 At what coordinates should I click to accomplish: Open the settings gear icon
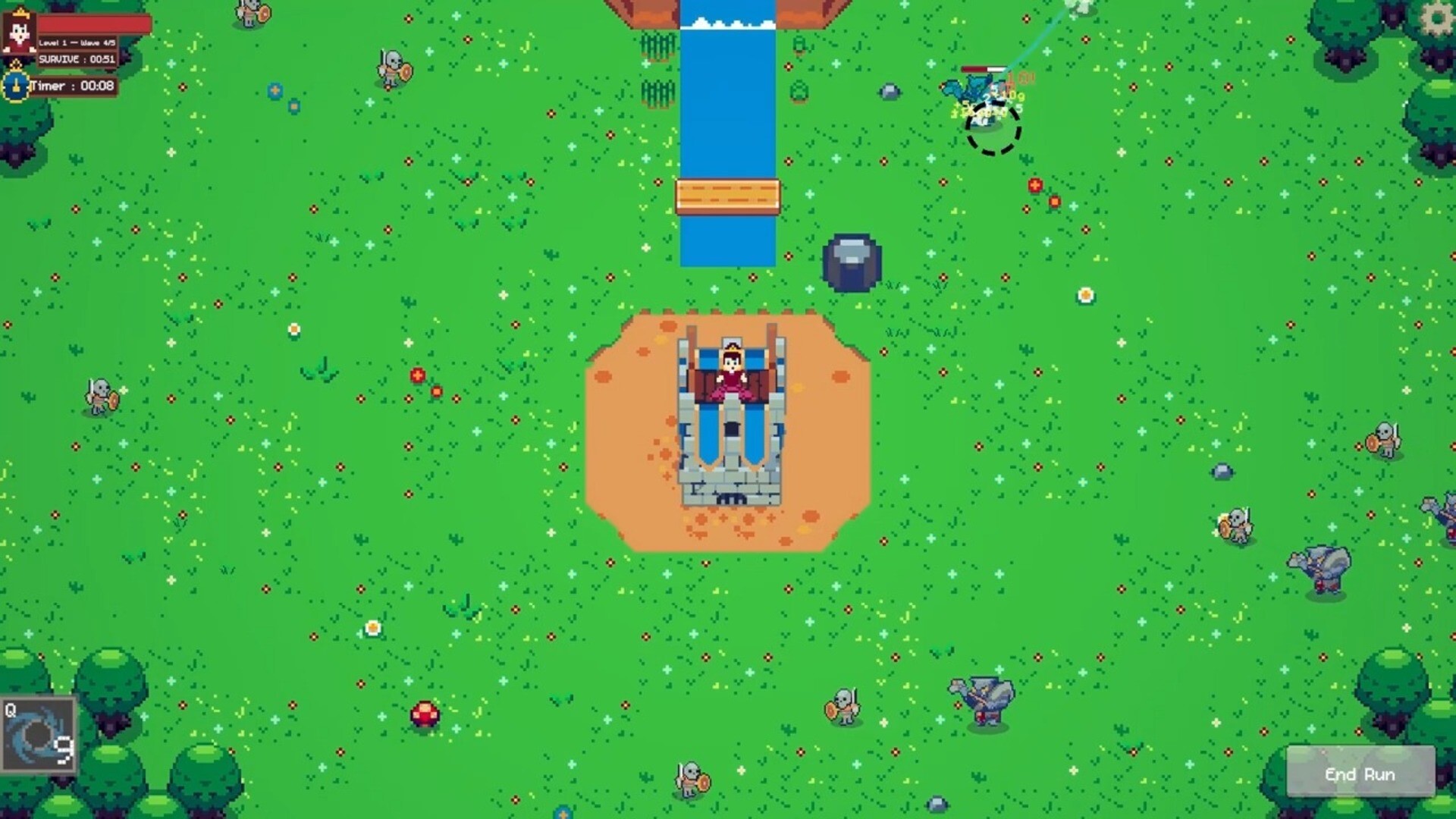[1436, 19]
